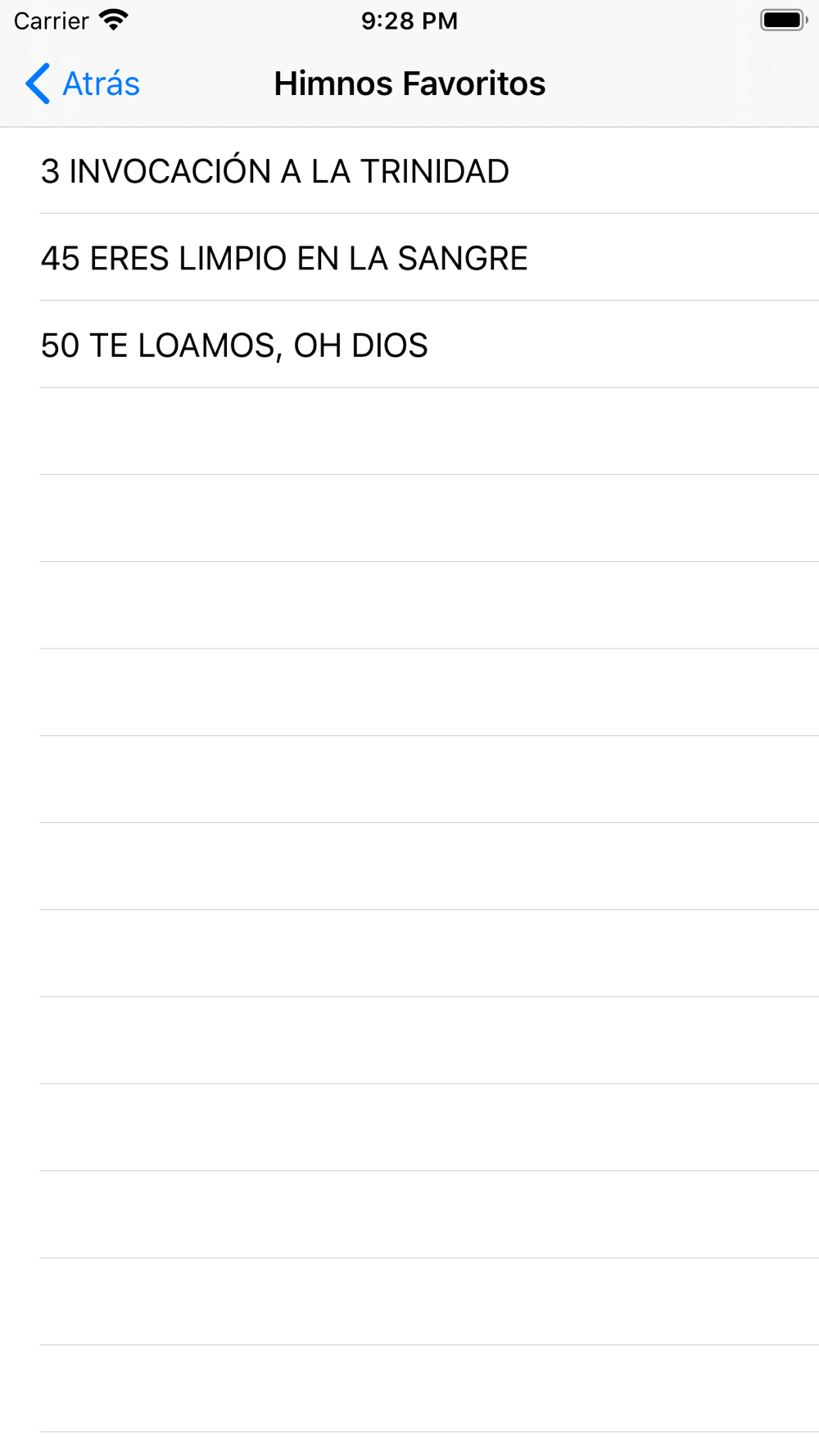The image size is (819, 1456).
Task: Open hymn 3 Invocación a la Trinidad
Action: 409,170
